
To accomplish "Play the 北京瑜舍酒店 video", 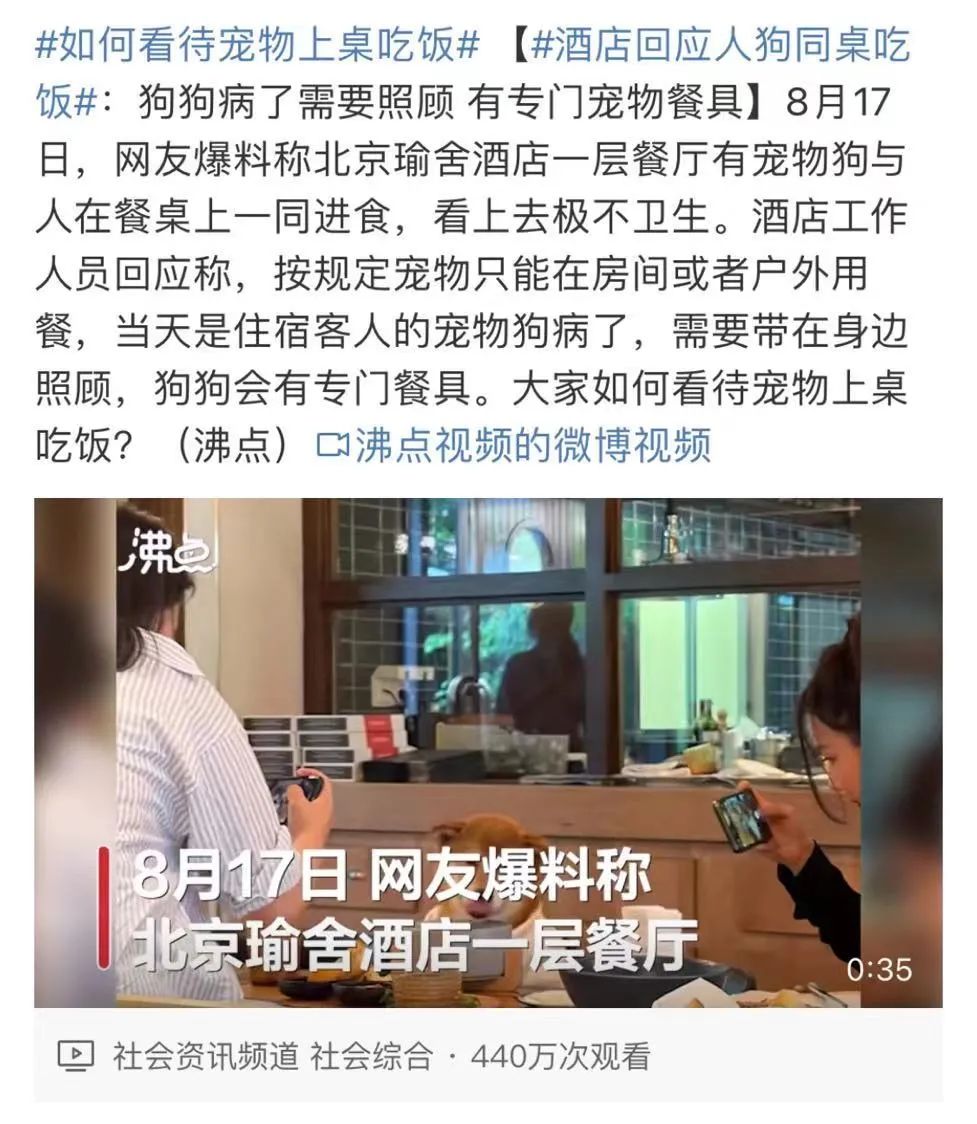I will click(488, 752).
